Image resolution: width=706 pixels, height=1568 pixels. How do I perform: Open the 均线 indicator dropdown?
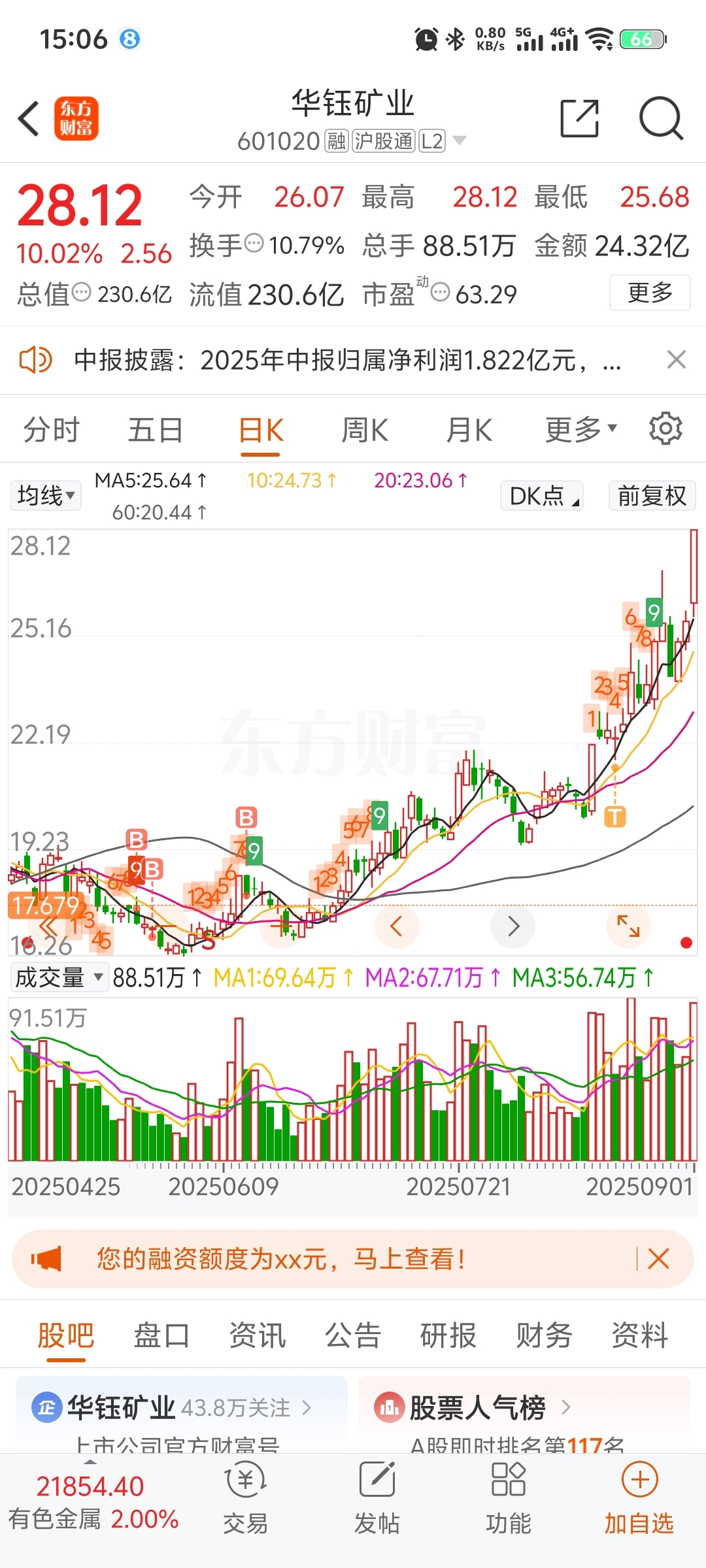[46, 495]
